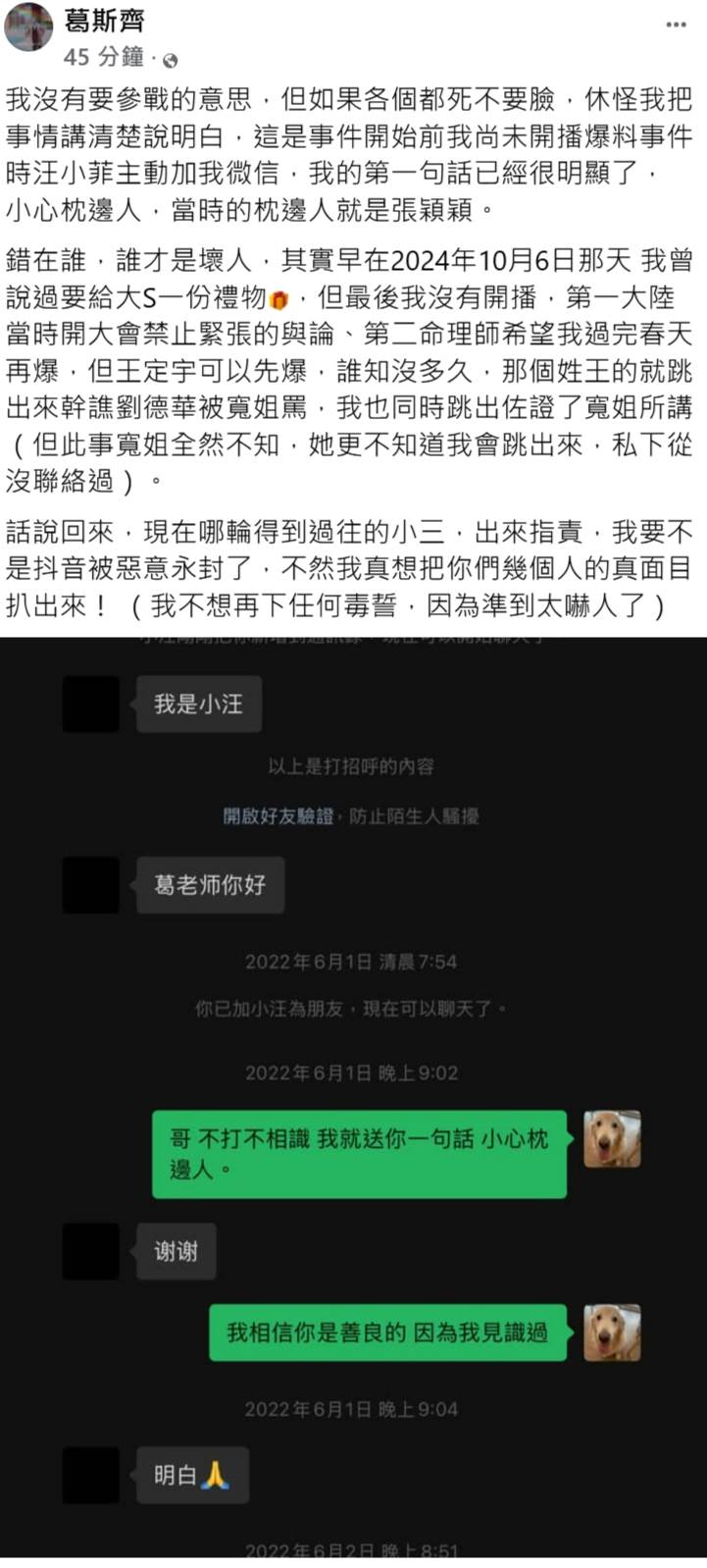Tap the 45 分鐘 post timestamp
Viewport: 707px width, 1568px height.
point(103,57)
